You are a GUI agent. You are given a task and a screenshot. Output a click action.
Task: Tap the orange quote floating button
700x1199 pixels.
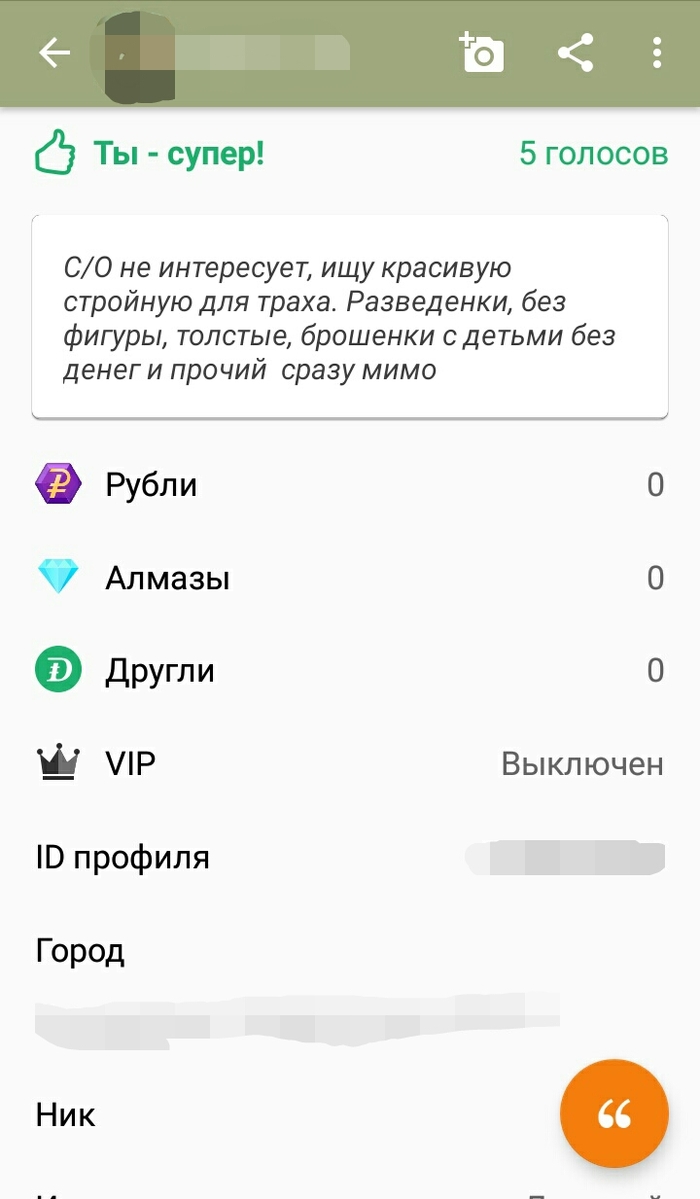pyautogui.click(x=614, y=1113)
